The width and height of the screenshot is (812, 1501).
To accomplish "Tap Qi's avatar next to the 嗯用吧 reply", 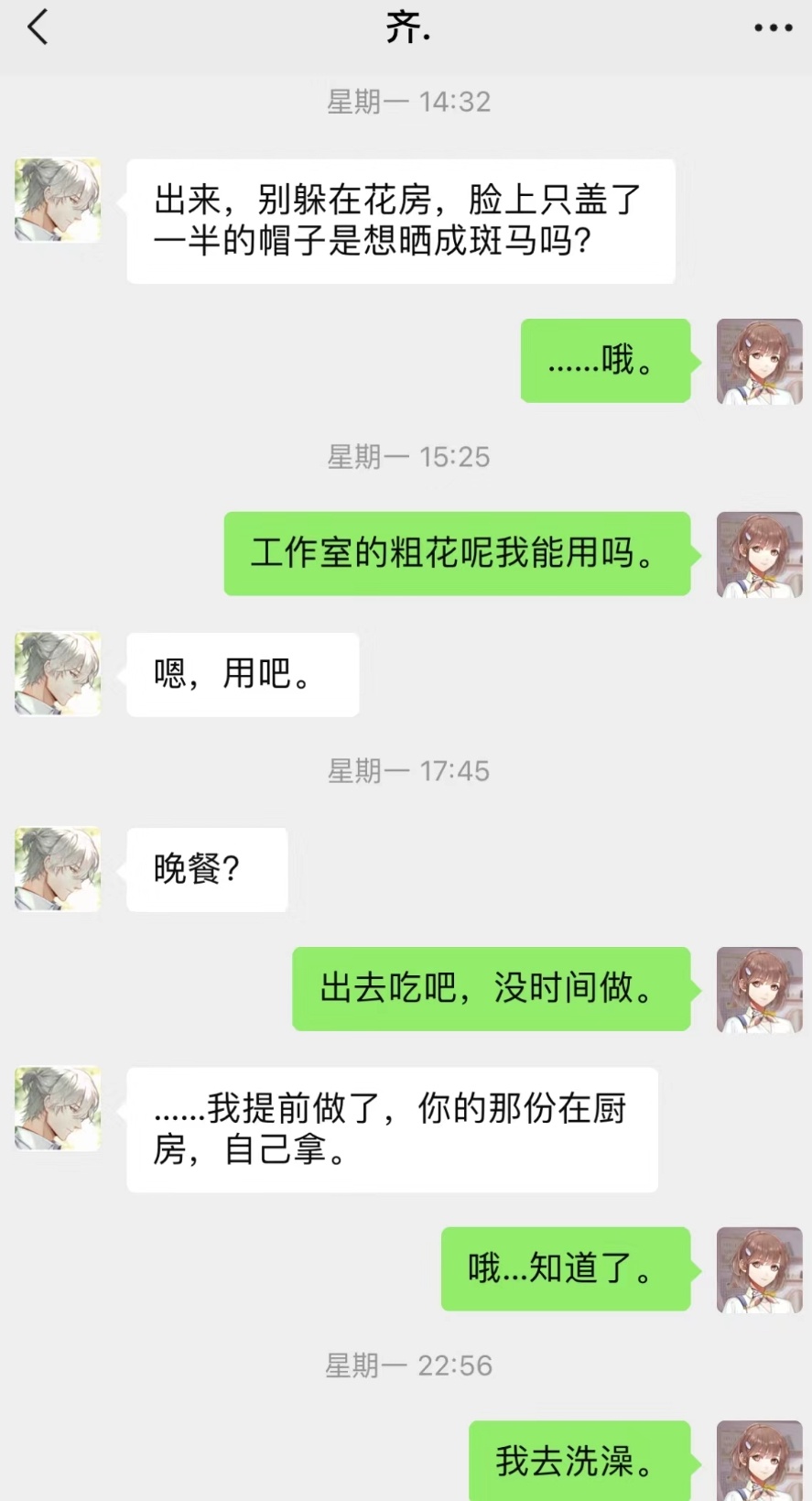I will (57, 673).
